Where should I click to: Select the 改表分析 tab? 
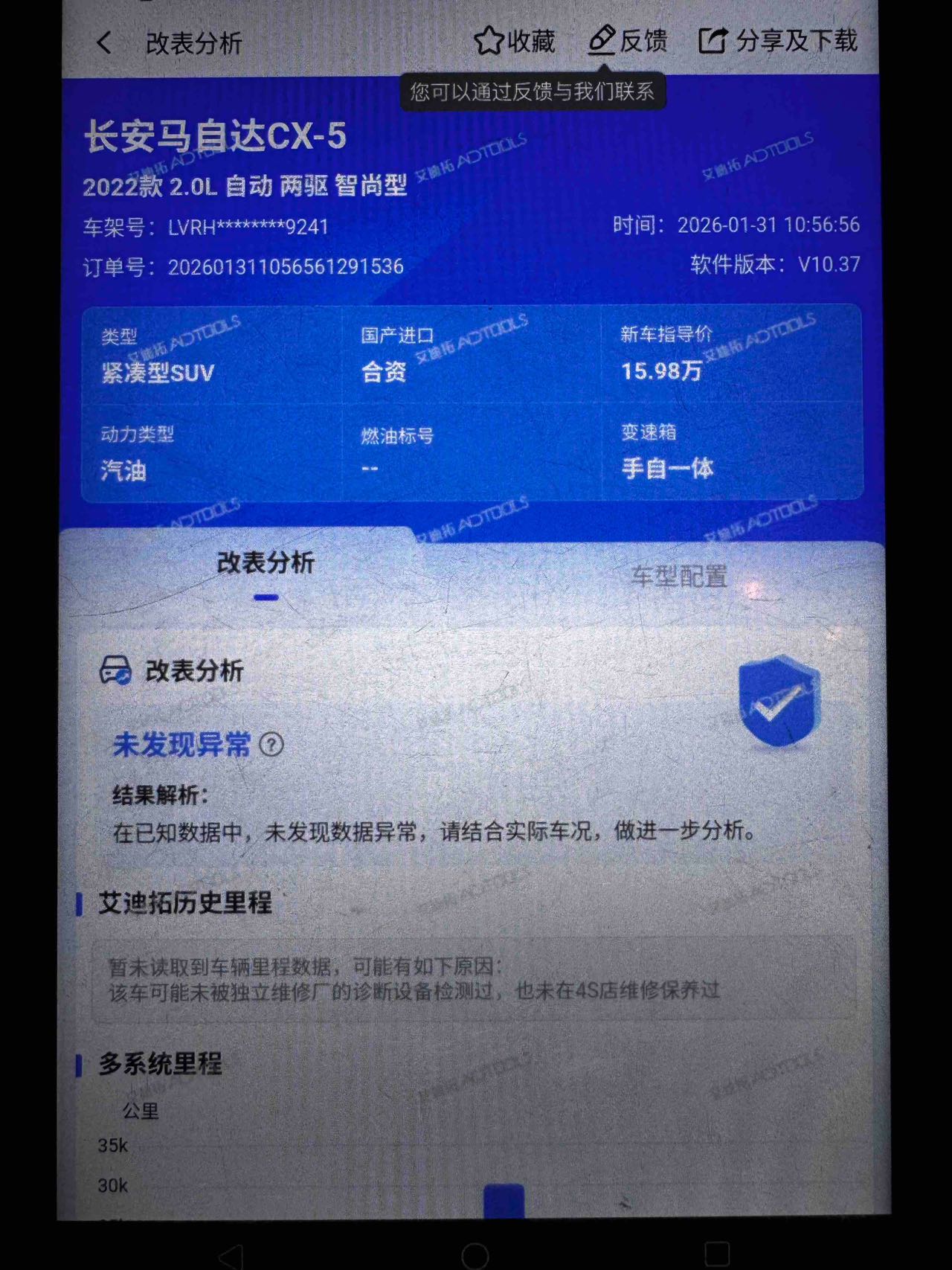coord(266,563)
